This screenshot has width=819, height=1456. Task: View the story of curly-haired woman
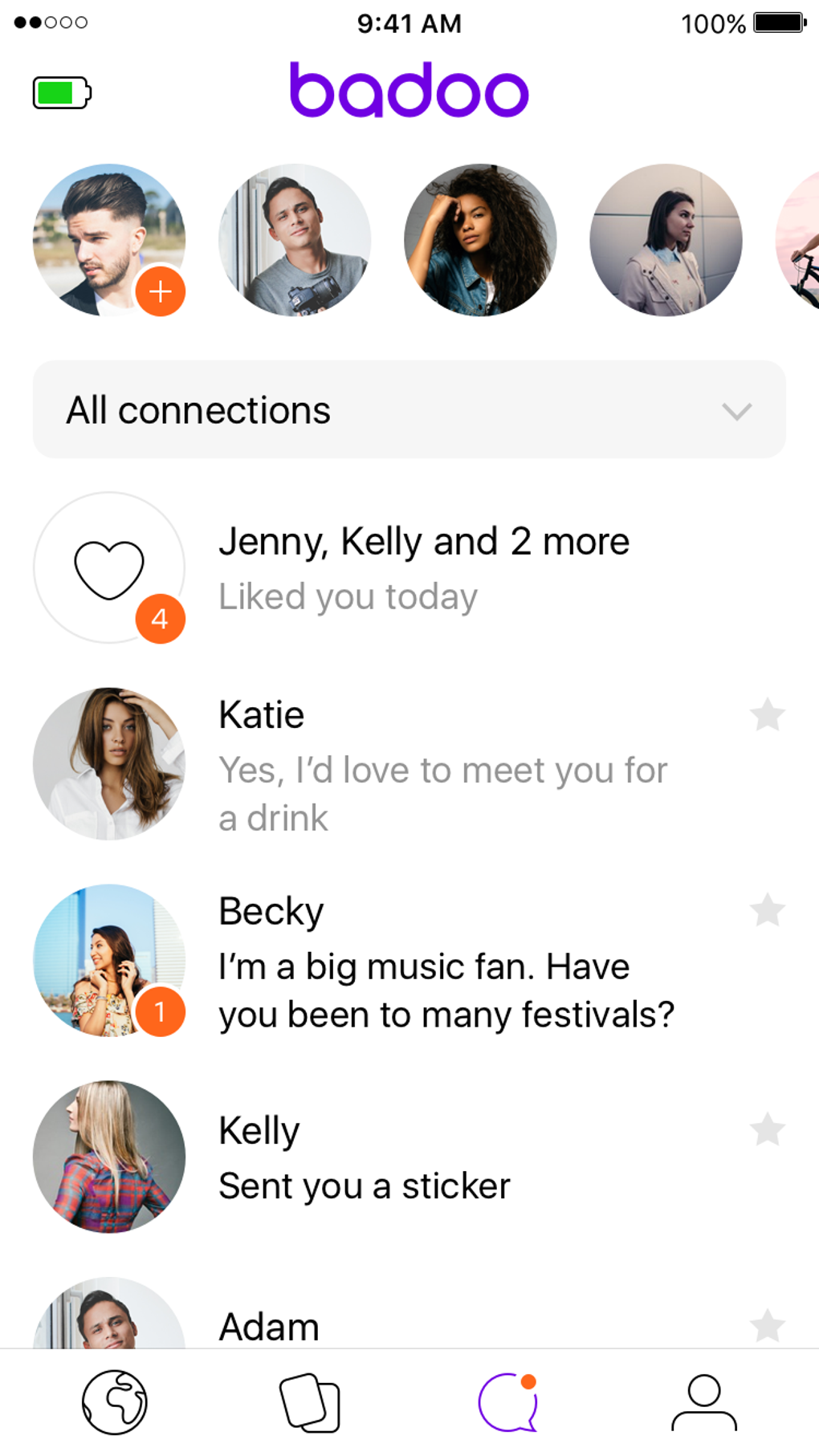[x=480, y=240]
